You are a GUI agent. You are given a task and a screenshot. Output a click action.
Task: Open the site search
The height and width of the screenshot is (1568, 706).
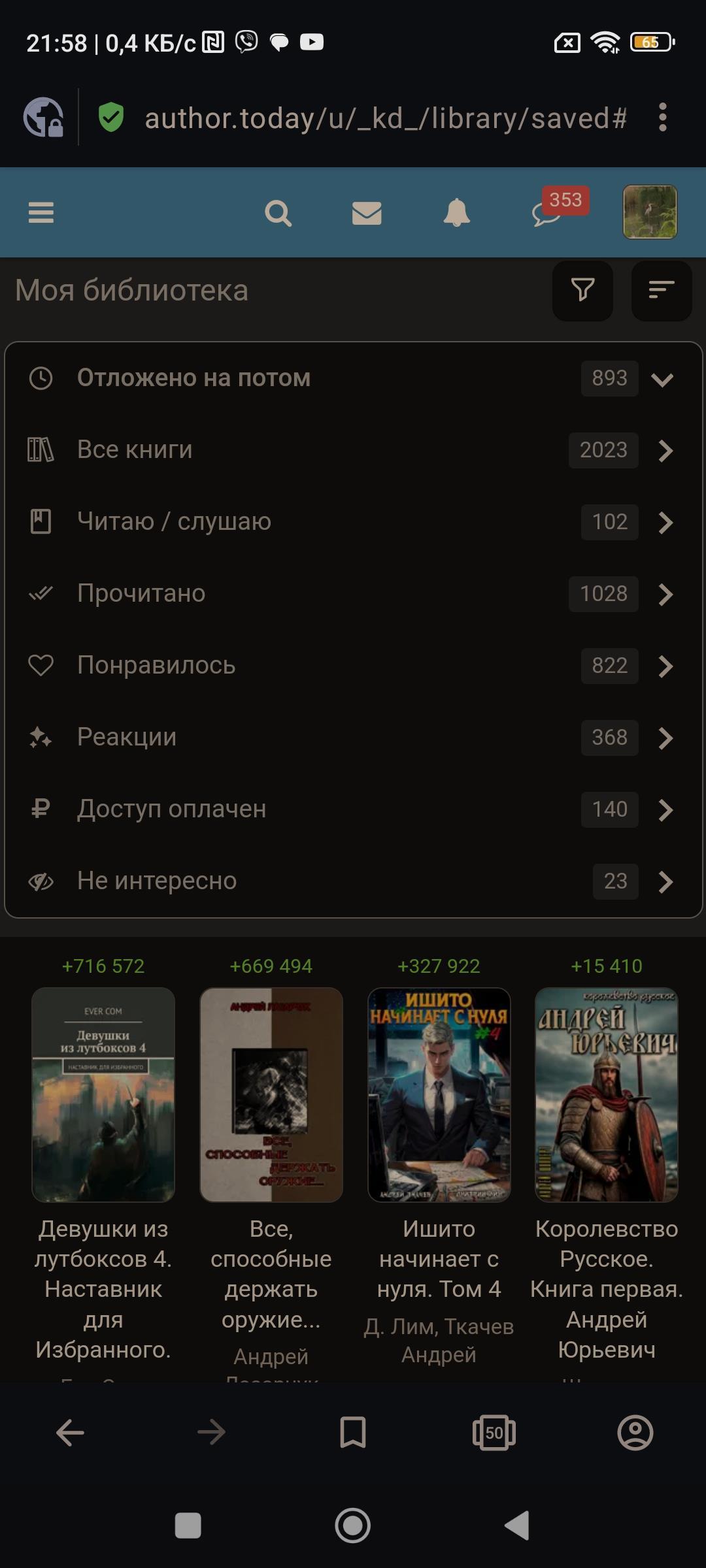(278, 213)
